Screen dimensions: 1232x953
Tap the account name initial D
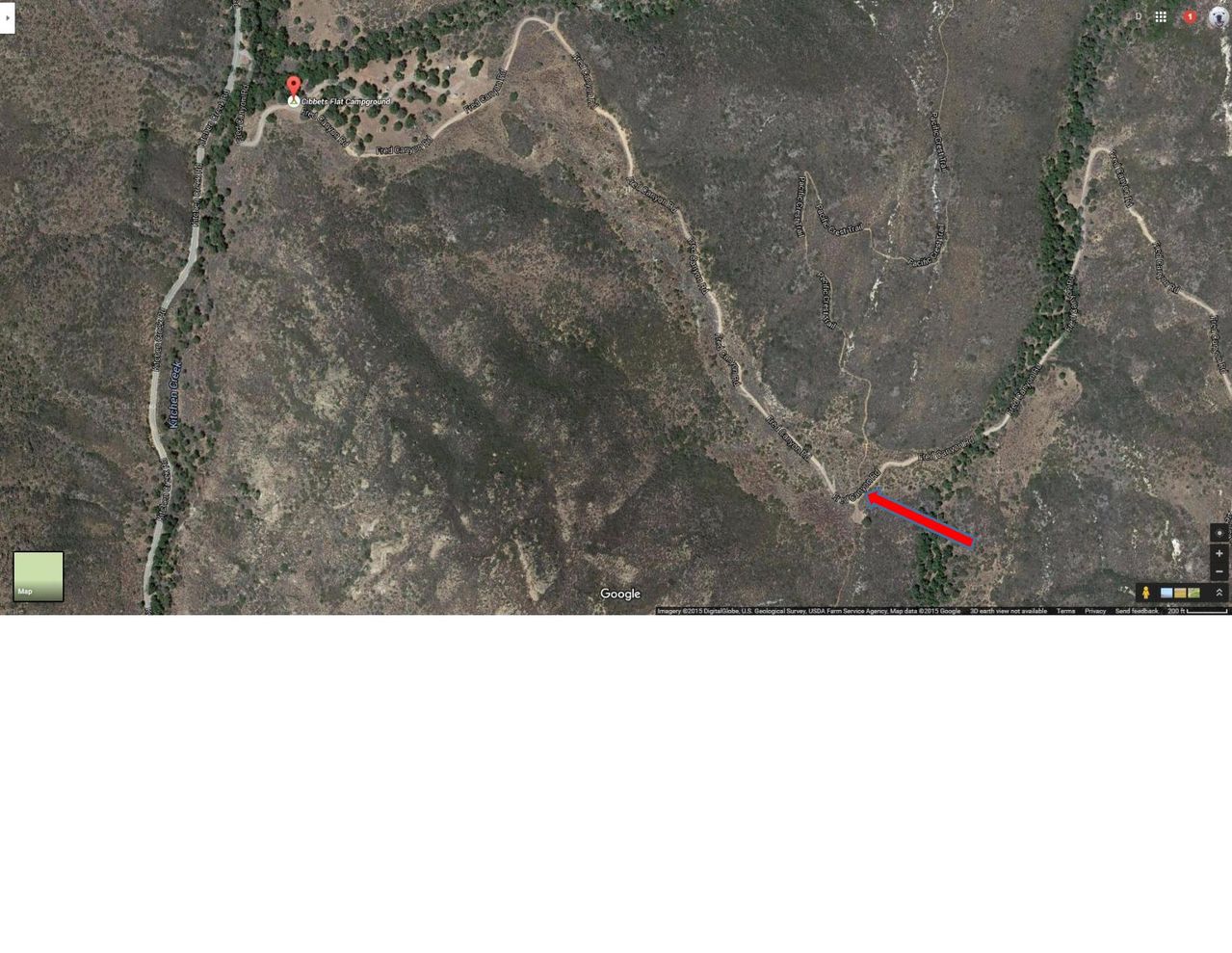pos(1138,16)
